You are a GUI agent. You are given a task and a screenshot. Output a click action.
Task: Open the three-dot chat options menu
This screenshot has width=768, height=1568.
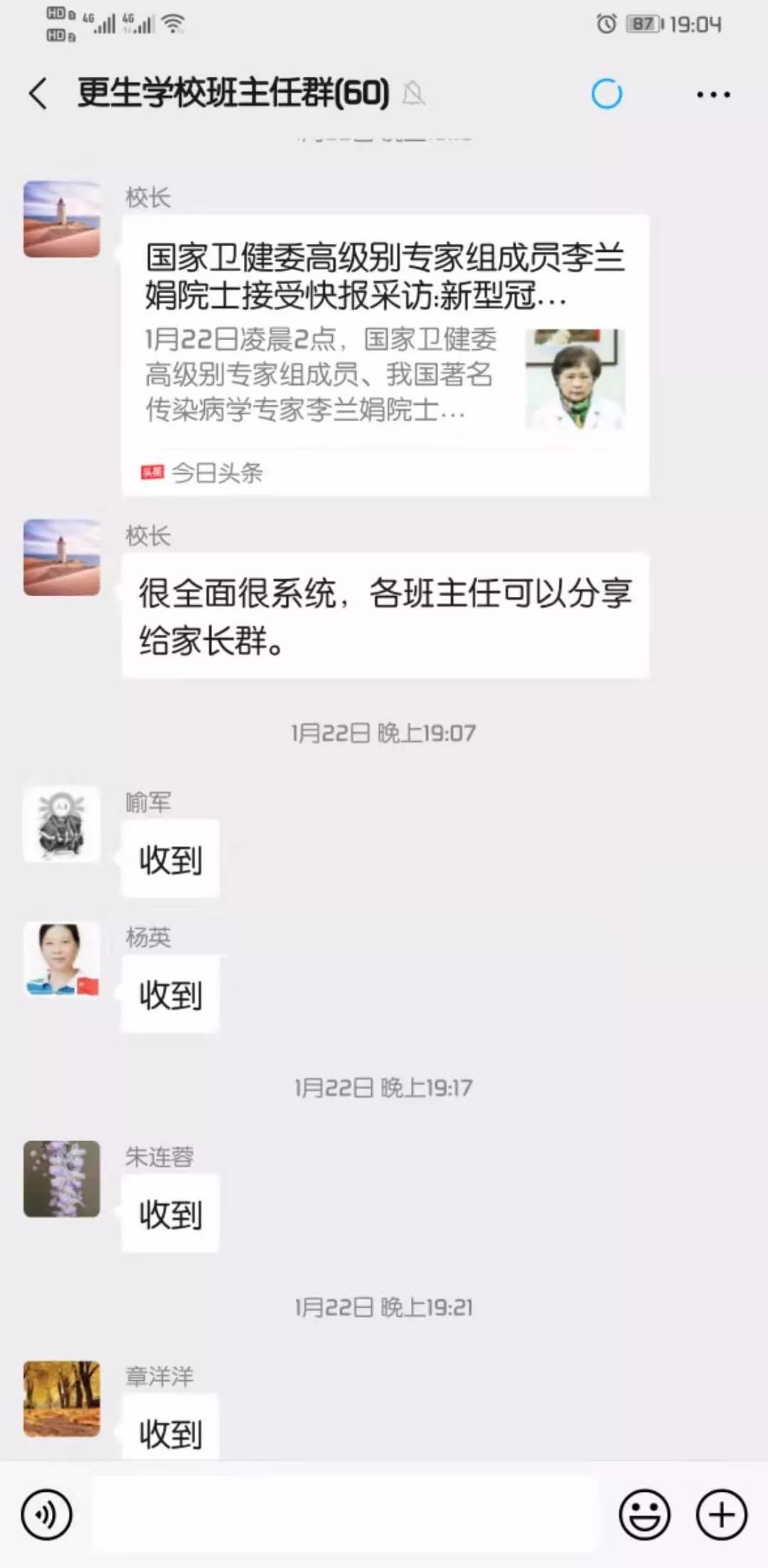point(713,94)
